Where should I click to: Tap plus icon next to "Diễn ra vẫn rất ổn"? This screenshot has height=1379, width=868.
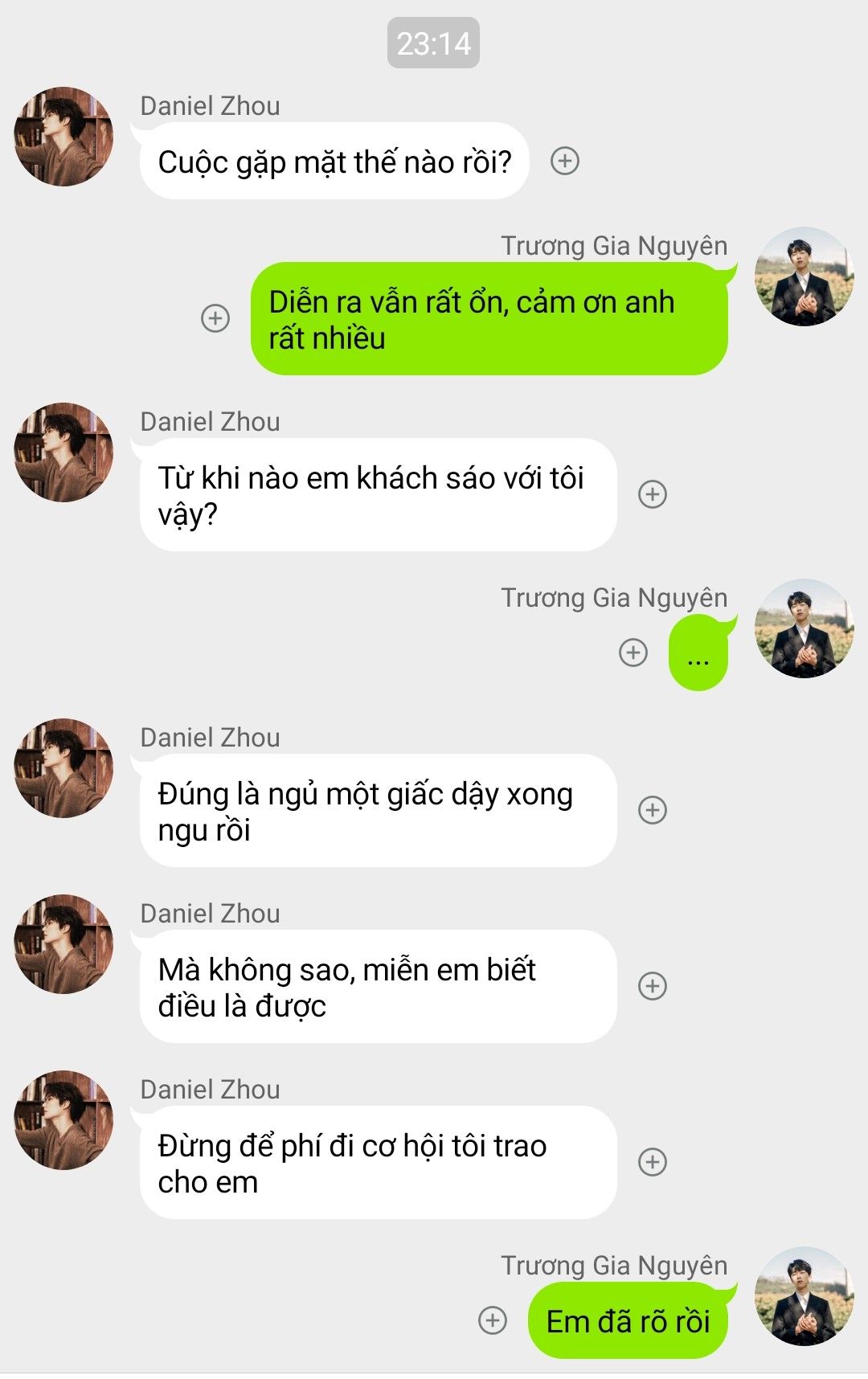[215, 318]
